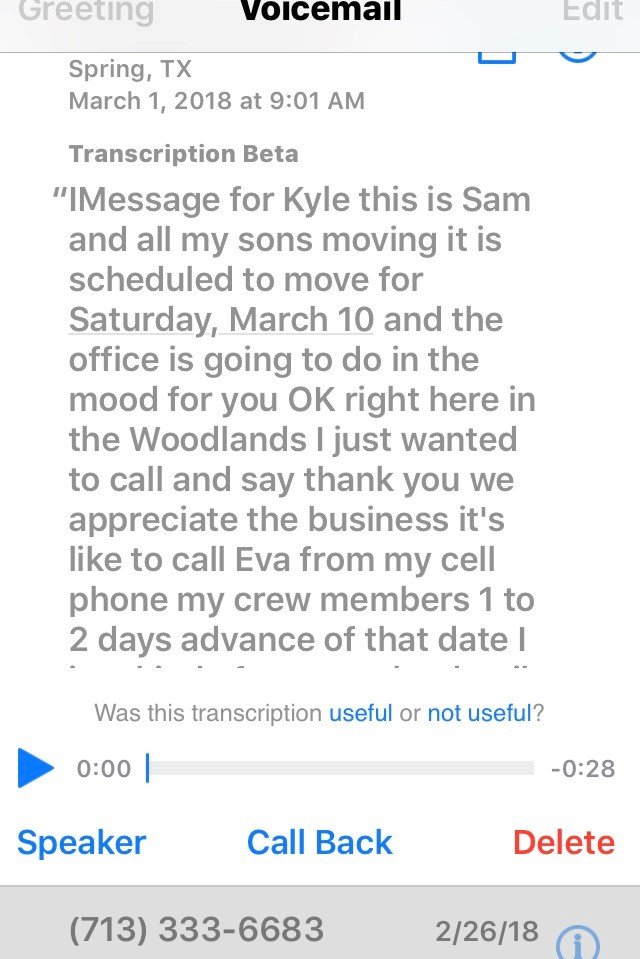Open the Saturday, March 10 date link
Viewport: 640px width, 959px height.
(222, 320)
